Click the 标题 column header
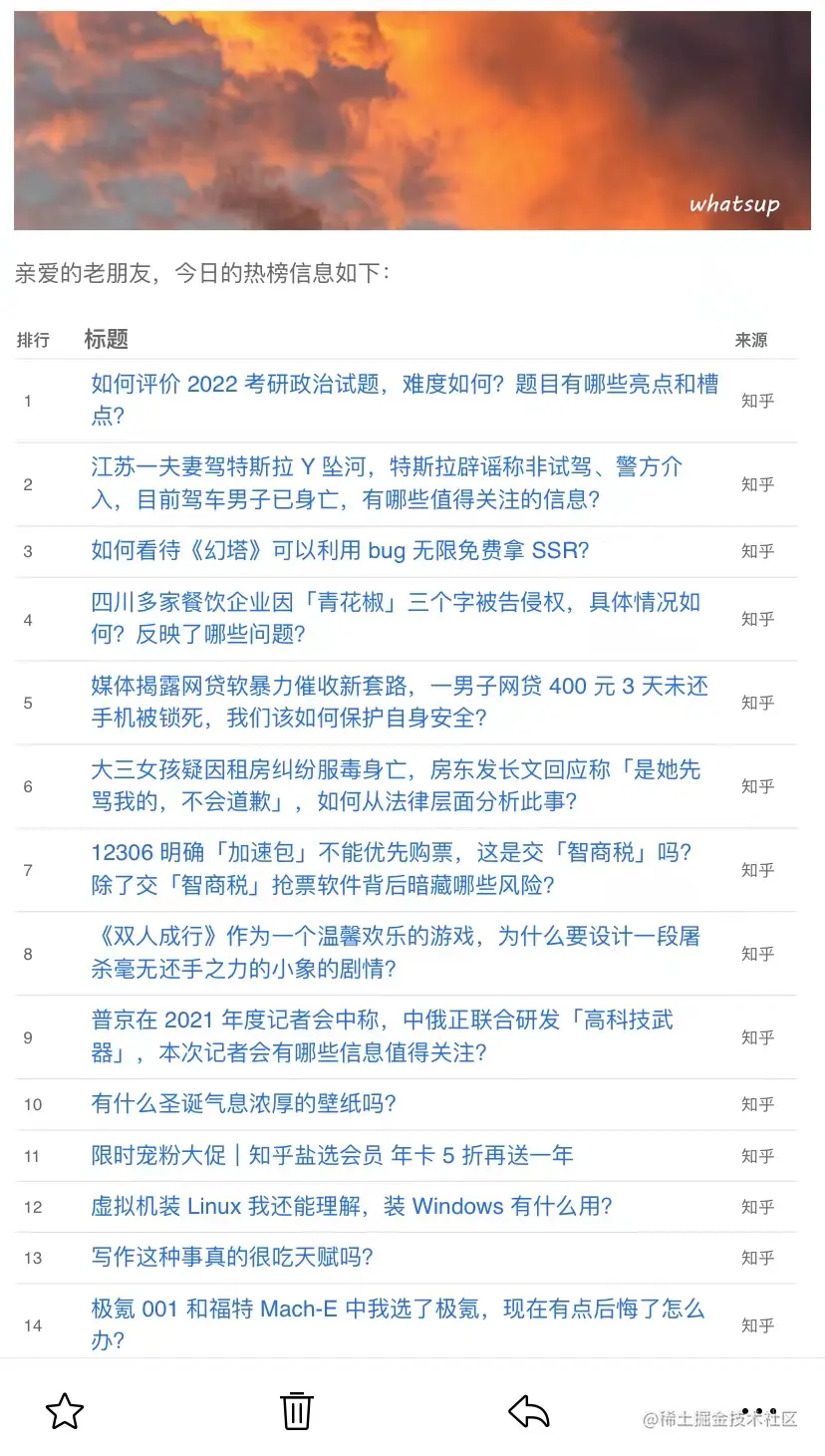The height and width of the screenshot is (1456, 825). pyautogui.click(x=108, y=339)
